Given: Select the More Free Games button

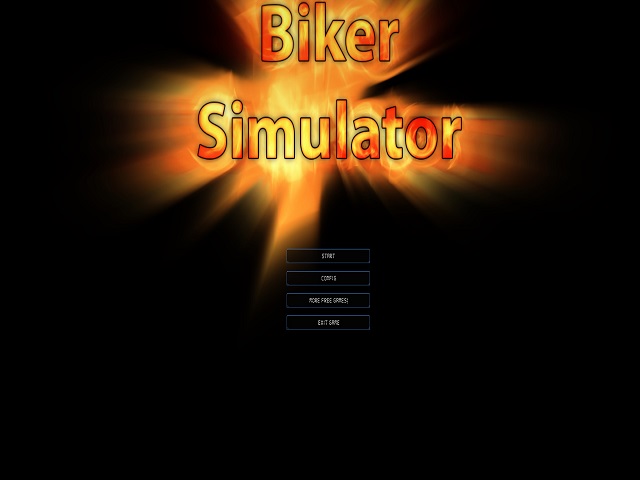Looking at the screenshot, I should (328, 300).
